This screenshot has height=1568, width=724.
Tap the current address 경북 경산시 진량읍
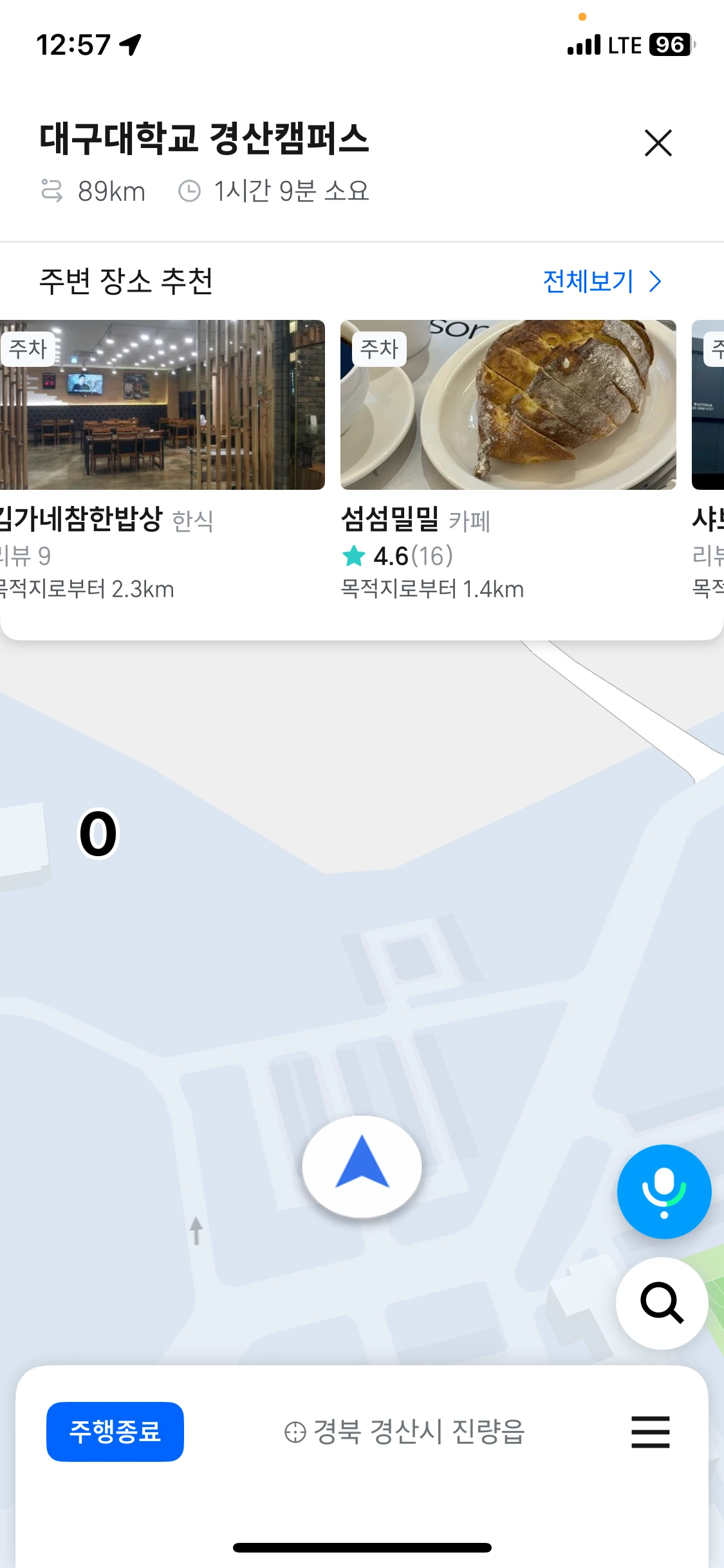coord(405,1432)
